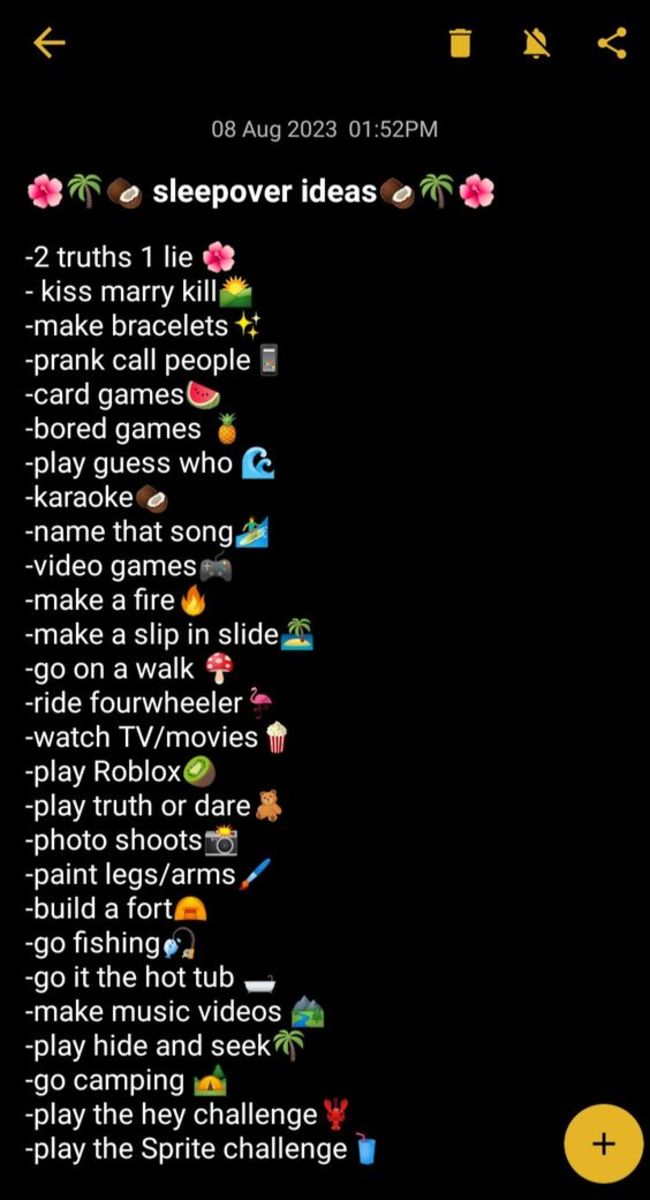Tap the yellow plus floating button
This screenshot has width=650, height=1200.
603,1143
